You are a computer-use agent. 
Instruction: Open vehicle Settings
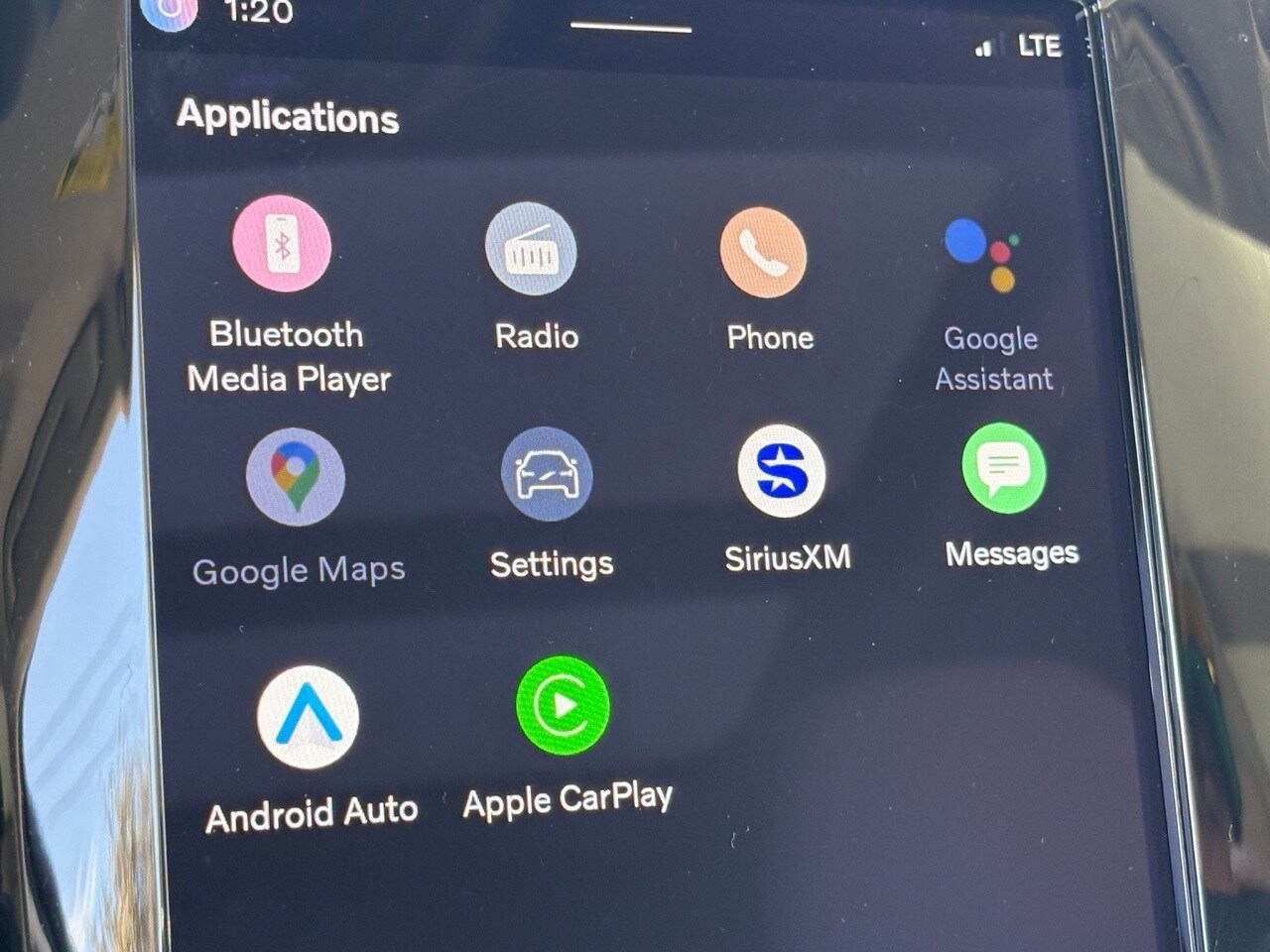point(547,475)
